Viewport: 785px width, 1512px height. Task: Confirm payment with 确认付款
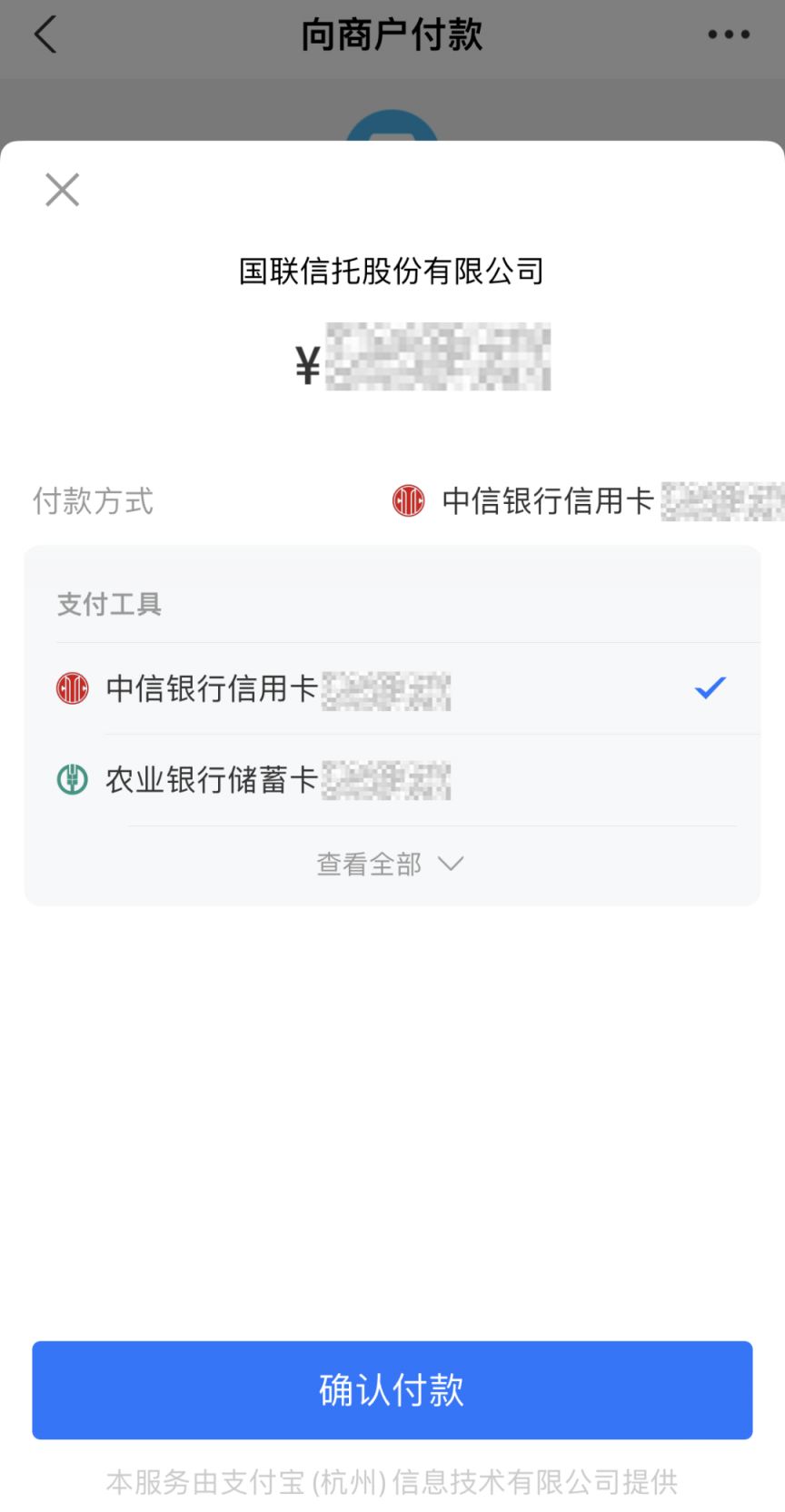click(x=392, y=1389)
